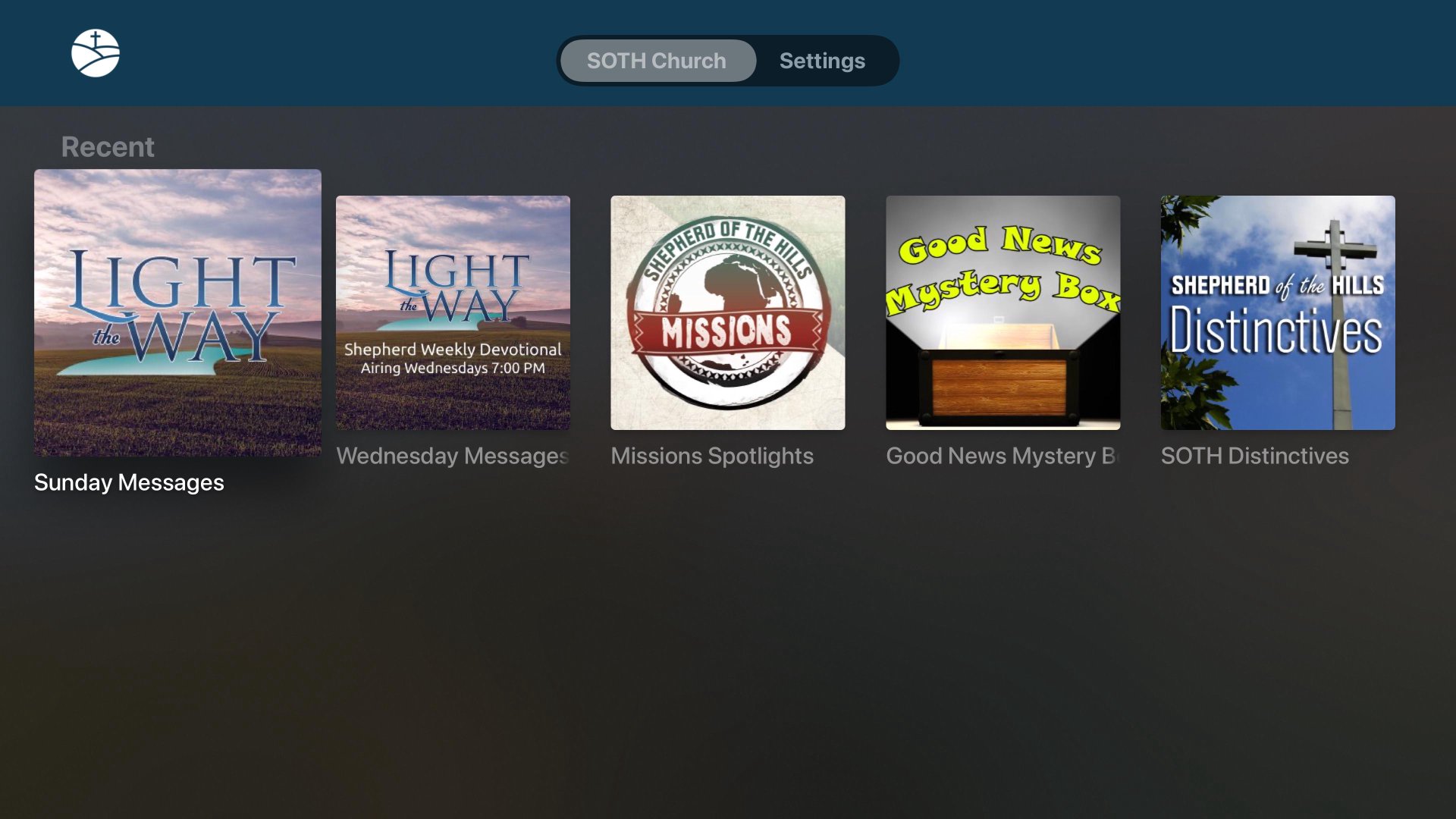Open the Sunday Messages series
Viewport: 1456px width, 819px height.
(x=177, y=312)
